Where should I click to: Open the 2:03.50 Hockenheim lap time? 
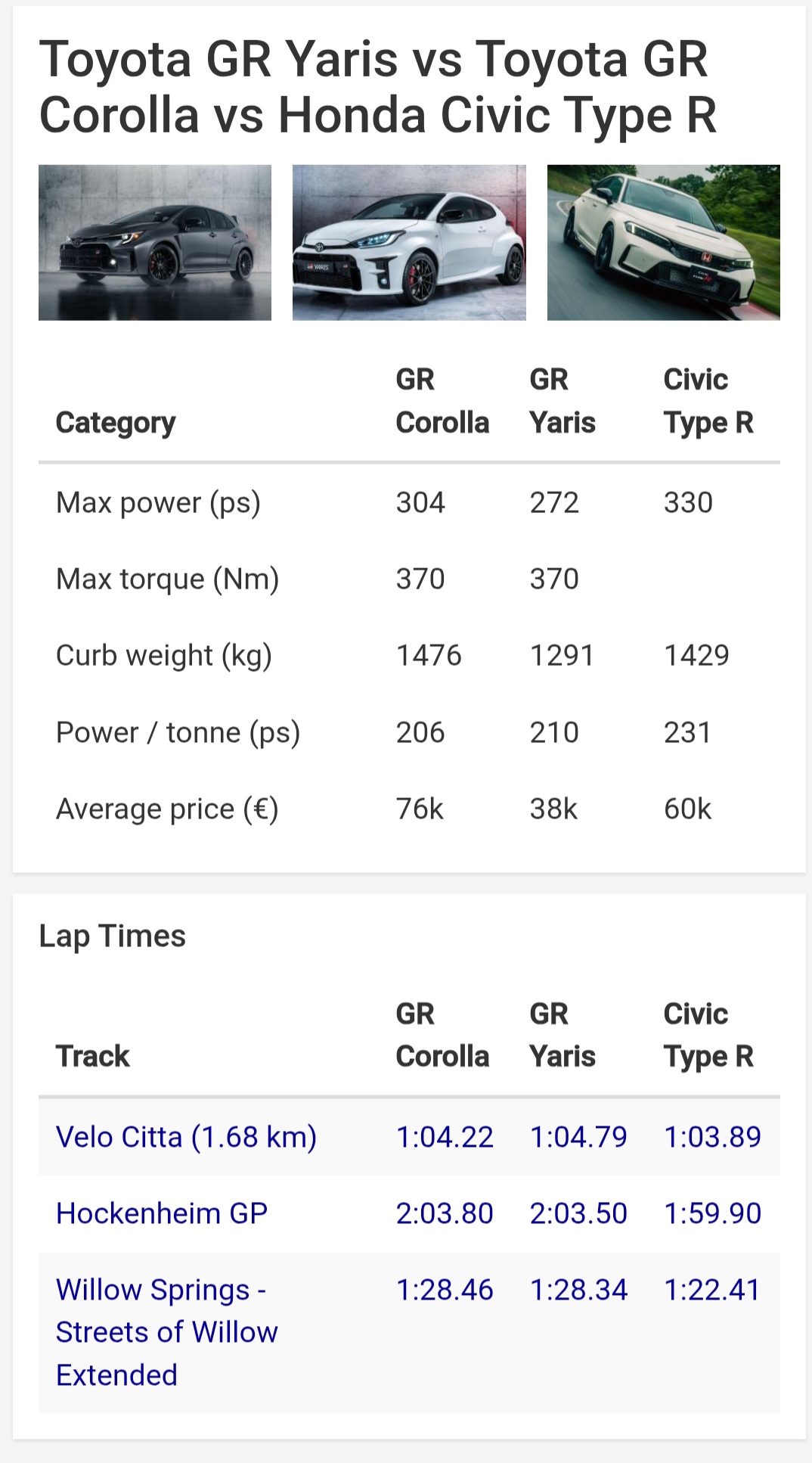coord(578,1213)
